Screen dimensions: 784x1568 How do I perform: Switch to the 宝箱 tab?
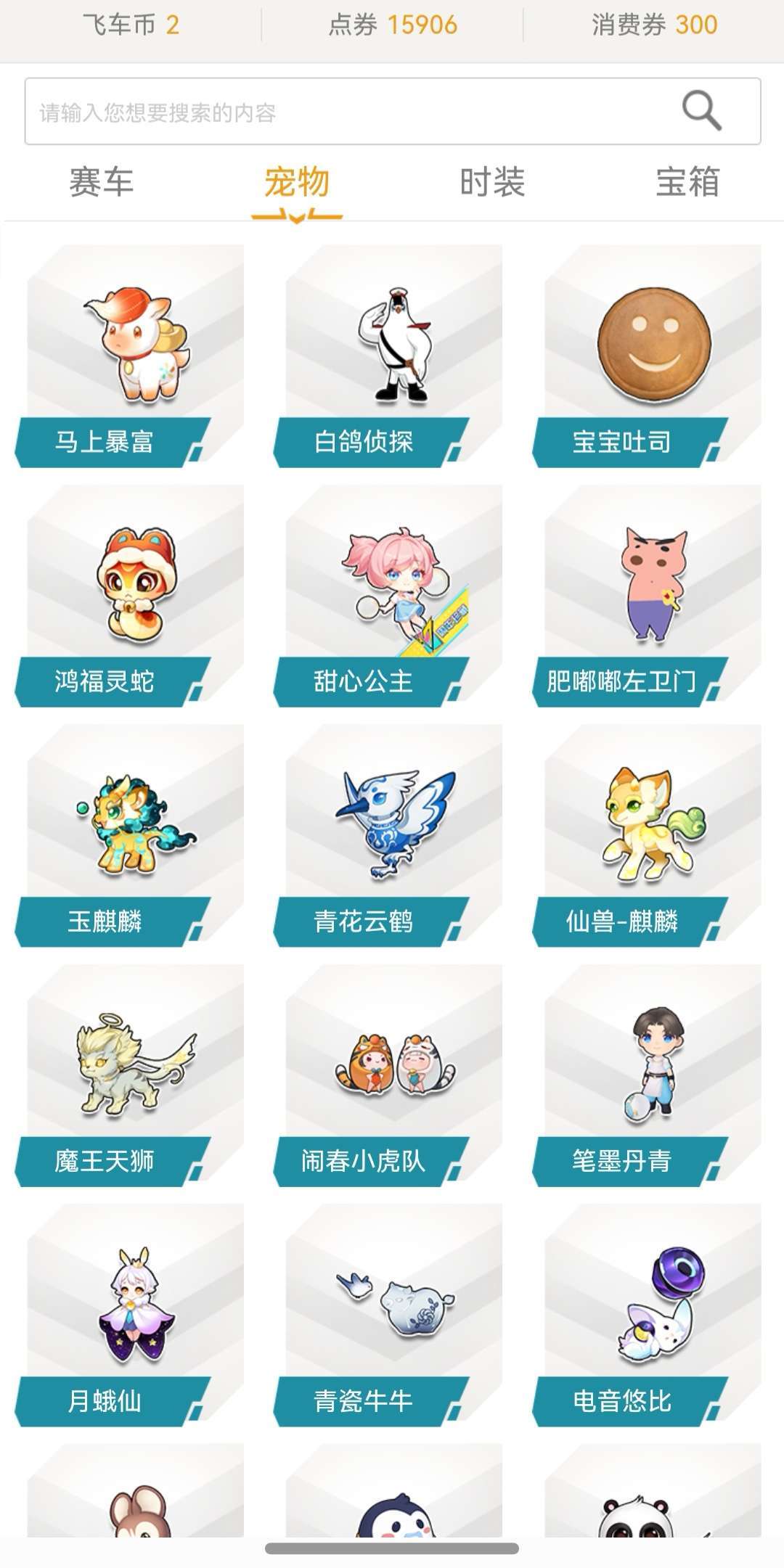pos(687,182)
